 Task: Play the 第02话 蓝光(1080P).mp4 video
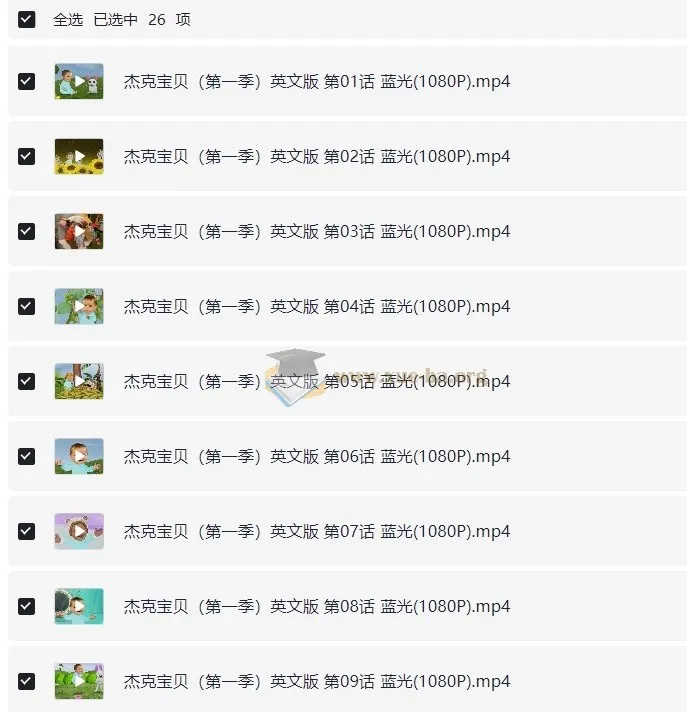point(79,156)
